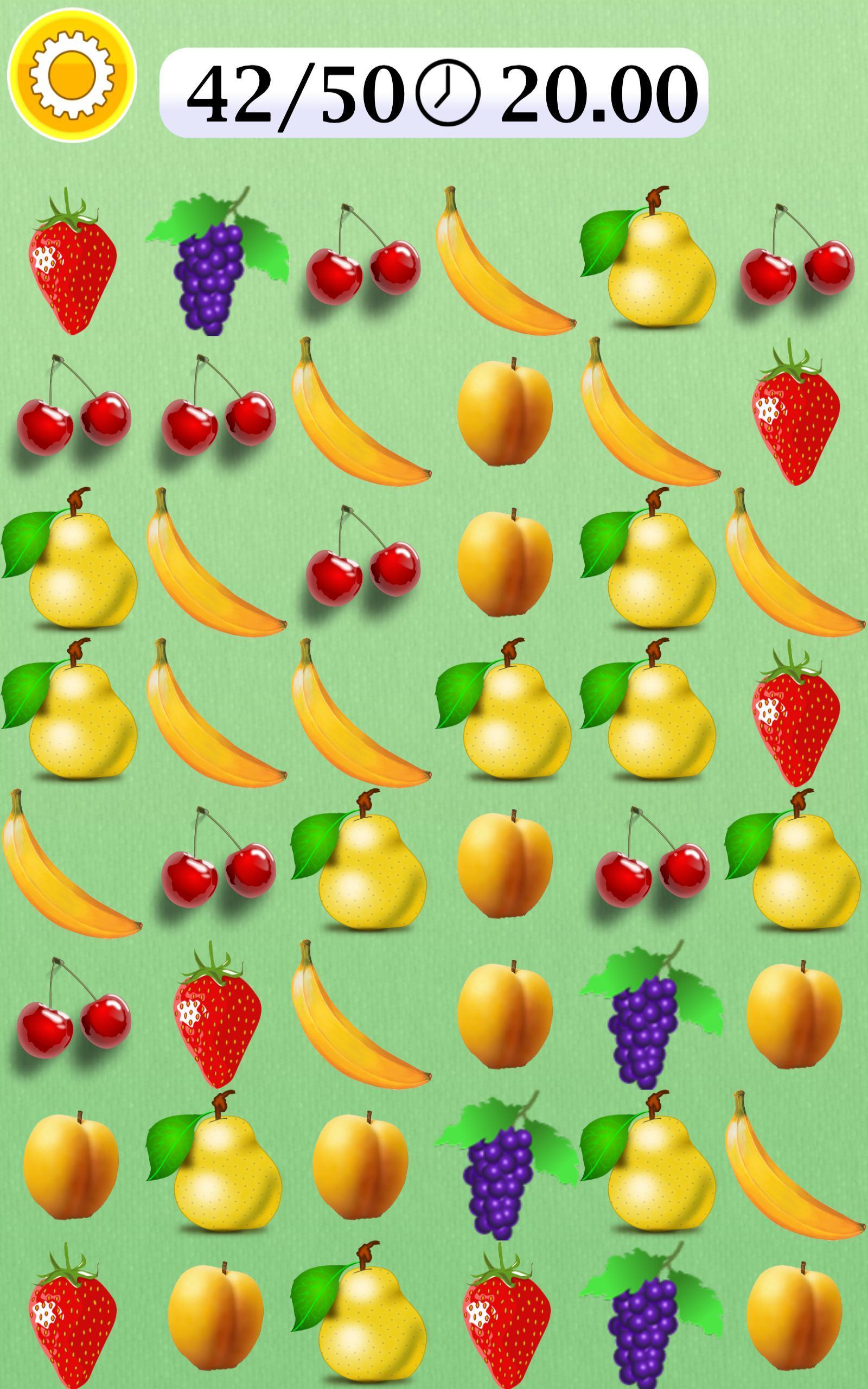Open the settings gear button
Screen dimensions: 868x1389
coord(72,75)
